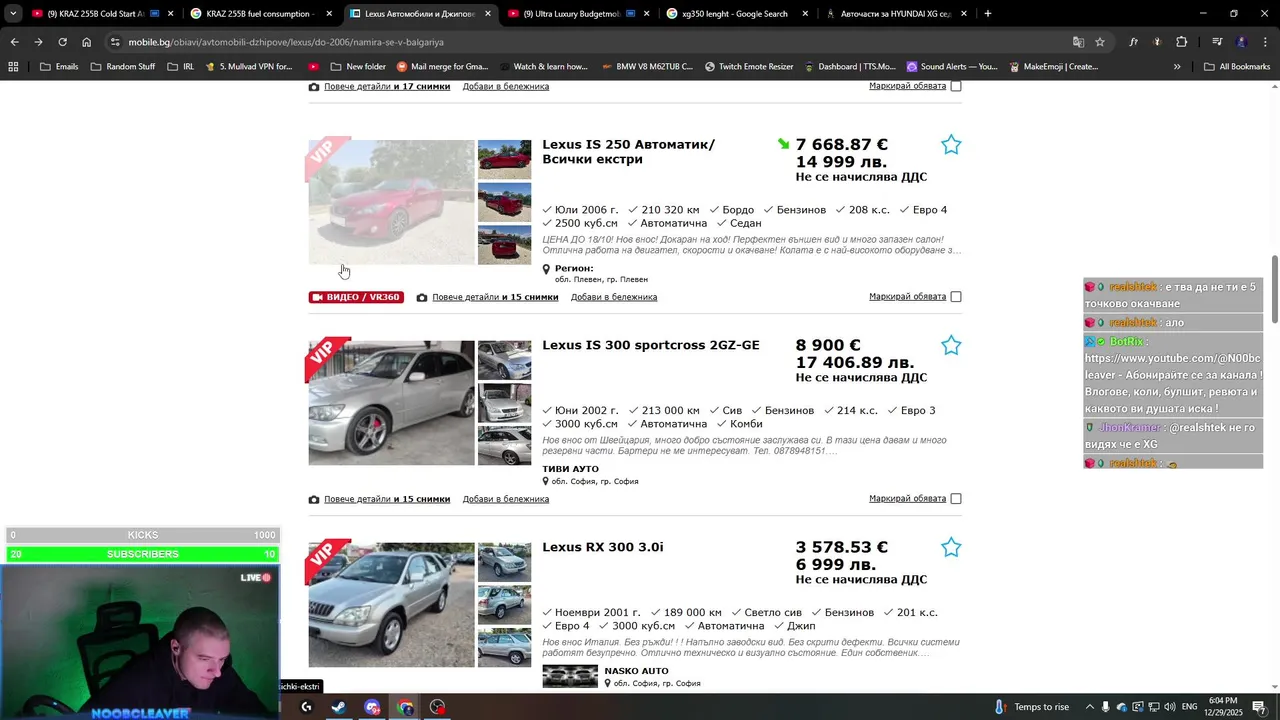Open the NASKO AUTO dealer logo
Image resolution: width=1280 pixels, height=720 pixels.
click(x=569, y=677)
